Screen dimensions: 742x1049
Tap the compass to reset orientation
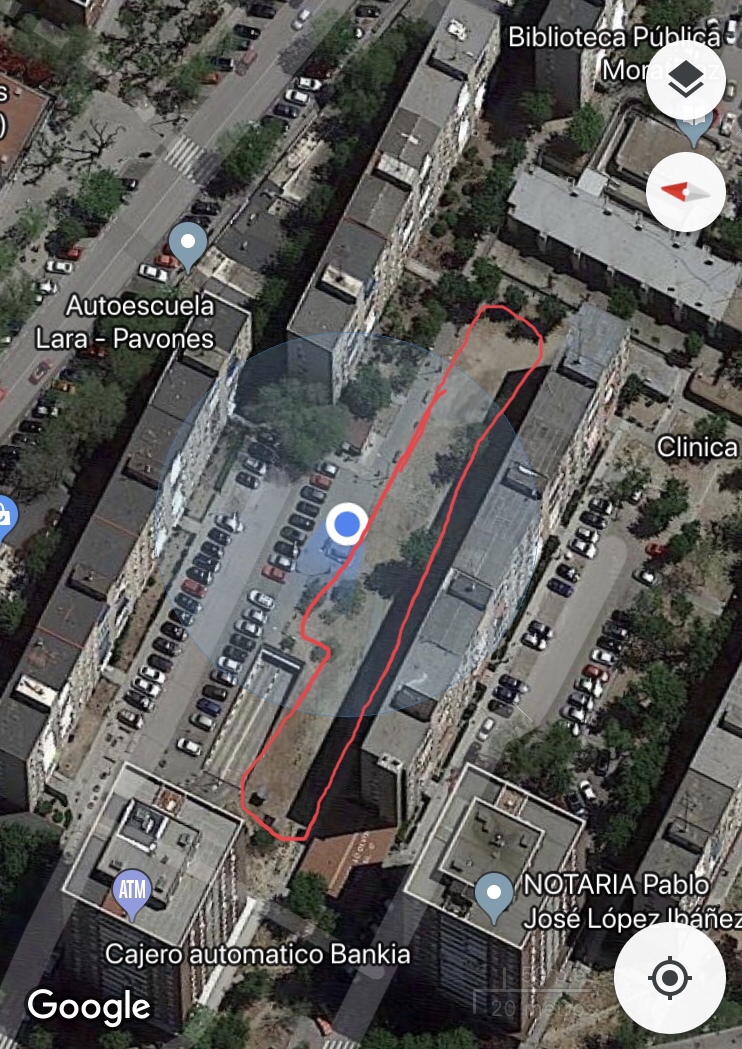pyautogui.click(x=685, y=191)
